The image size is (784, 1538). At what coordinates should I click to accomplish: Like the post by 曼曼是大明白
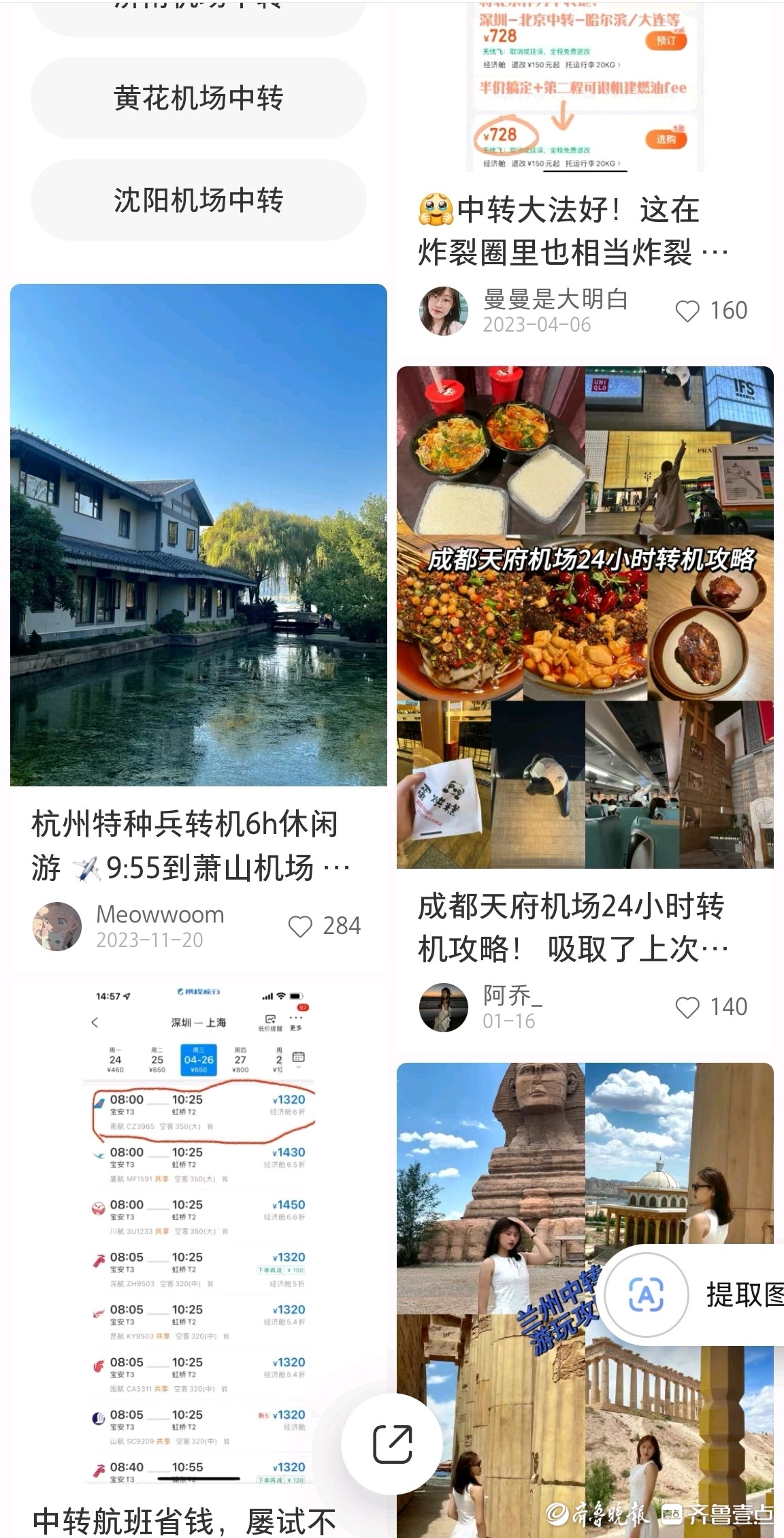pos(687,311)
